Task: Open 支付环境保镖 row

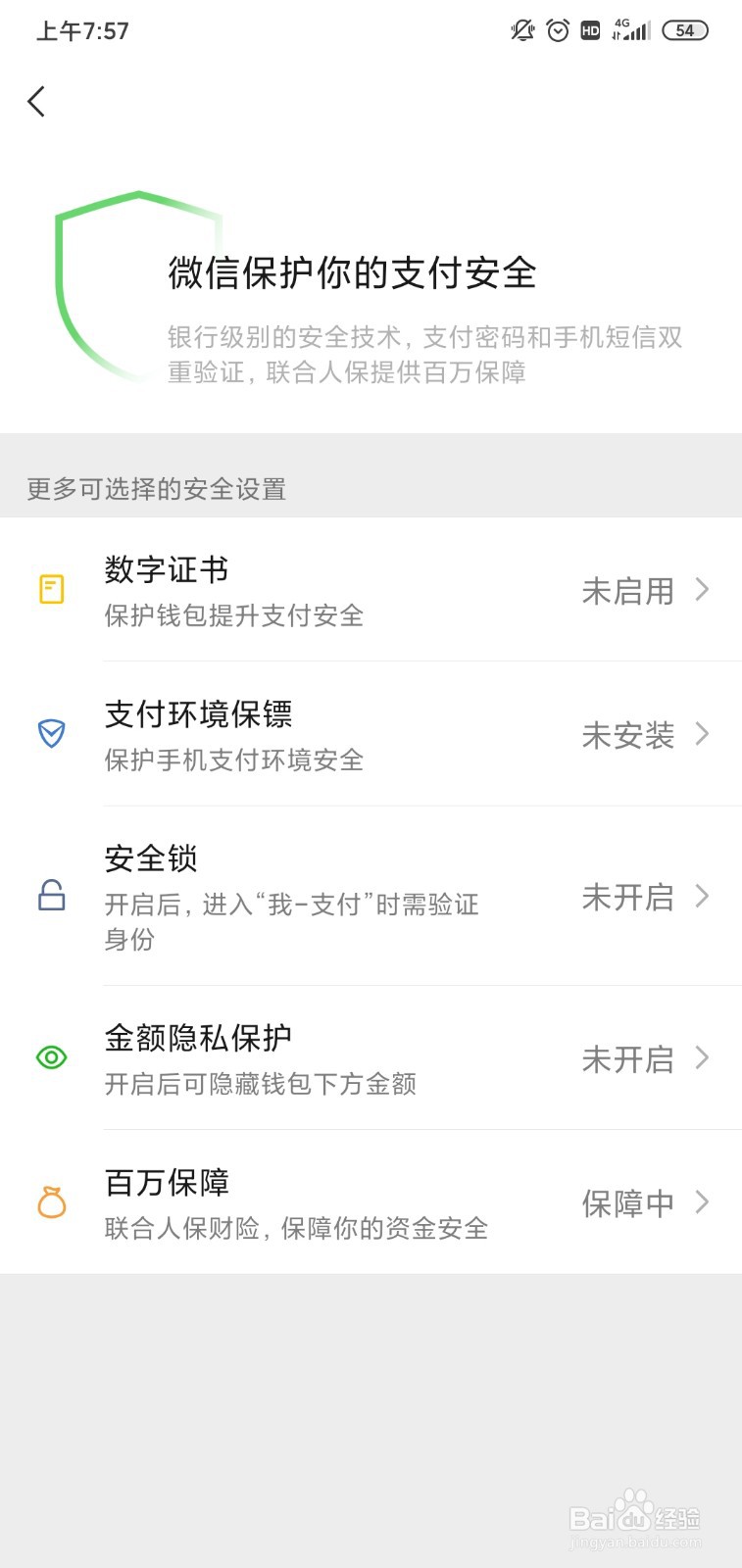Action: click(x=371, y=734)
